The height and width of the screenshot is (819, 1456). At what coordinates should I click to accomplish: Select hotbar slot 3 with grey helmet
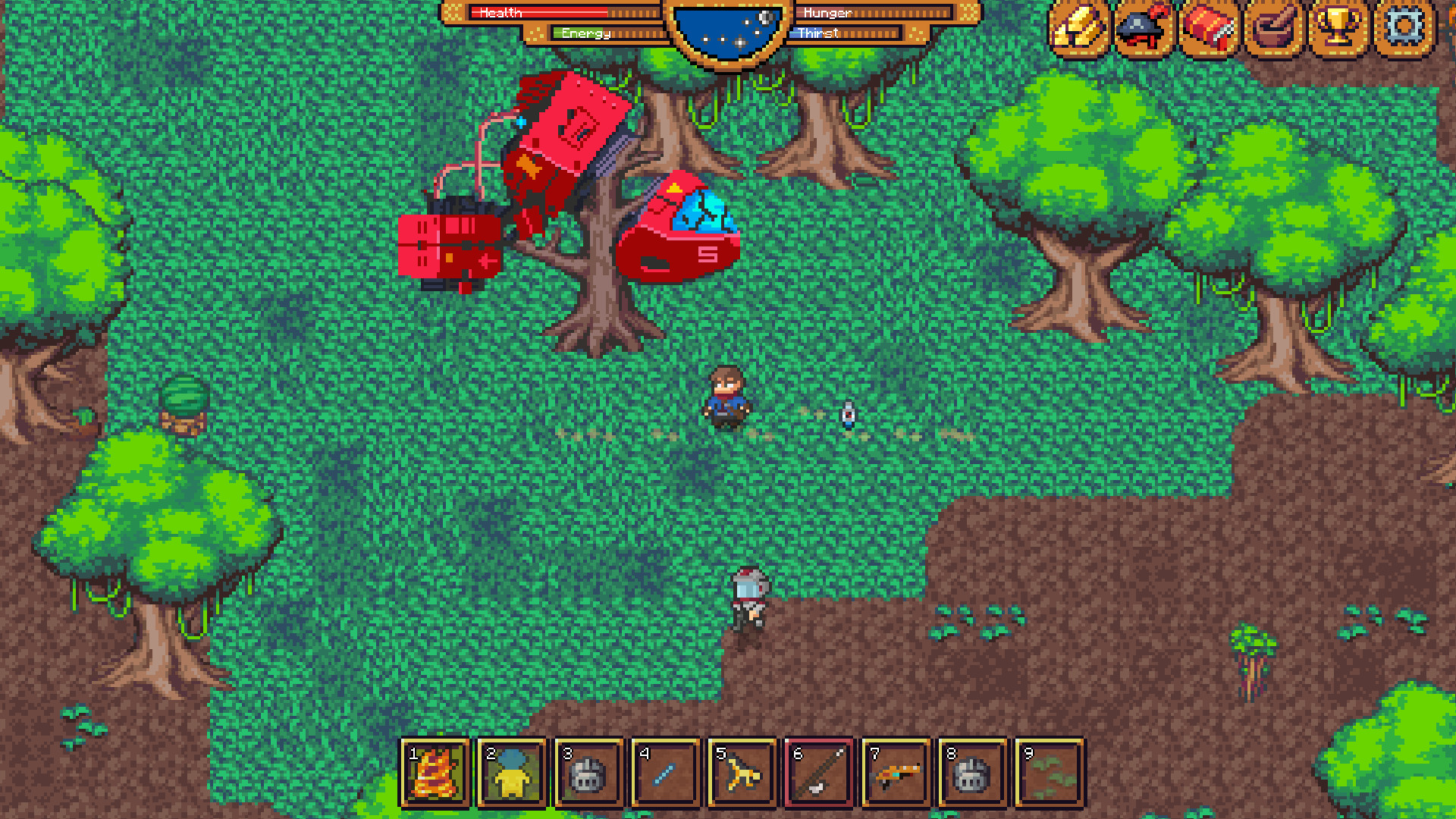[x=588, y=773]
